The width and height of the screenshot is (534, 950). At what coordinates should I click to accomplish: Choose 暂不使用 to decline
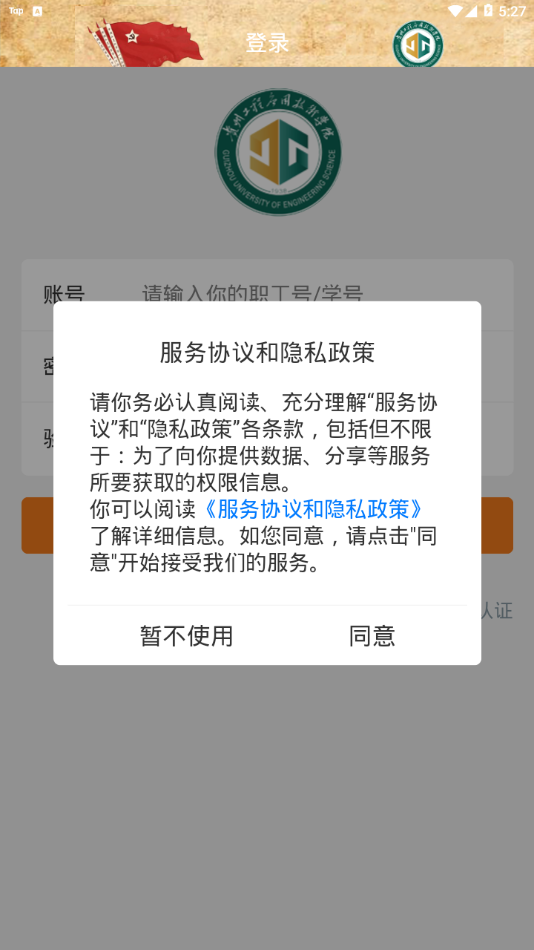point(186,636)
